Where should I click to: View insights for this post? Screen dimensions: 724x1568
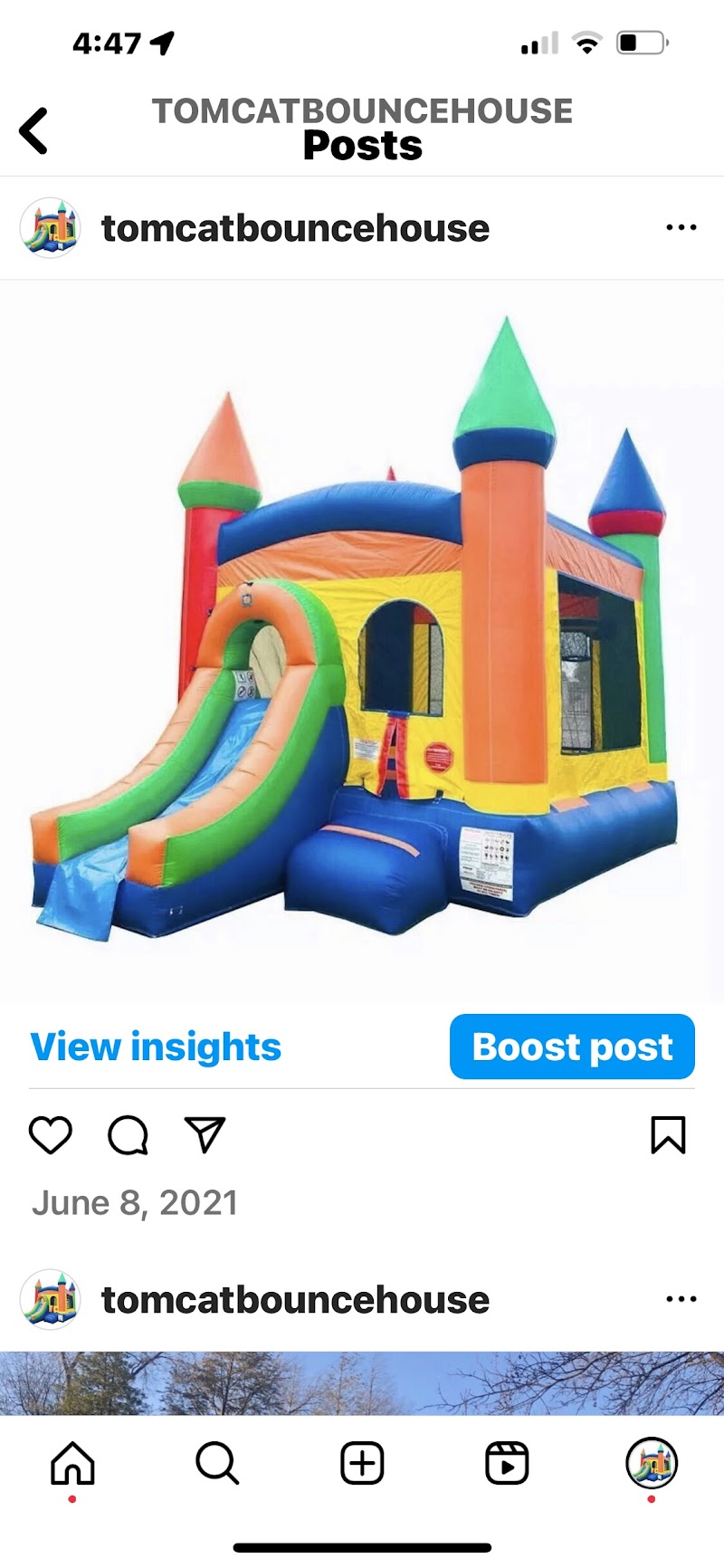pos(156,1047)
